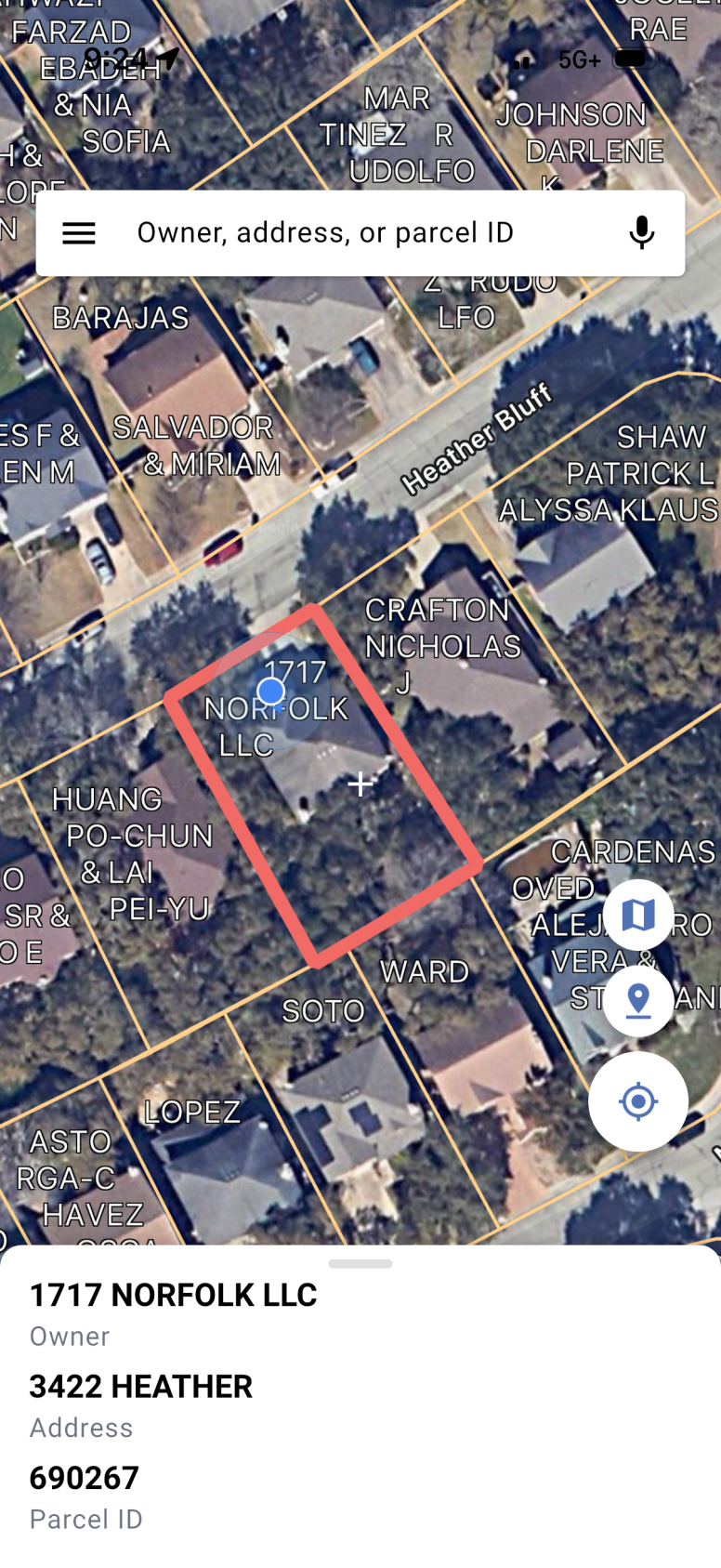Image resolution: width=721 pixels, height=1568 pixels.
Task: Switch map layers with the map button
Action: [x=638, y=916]
